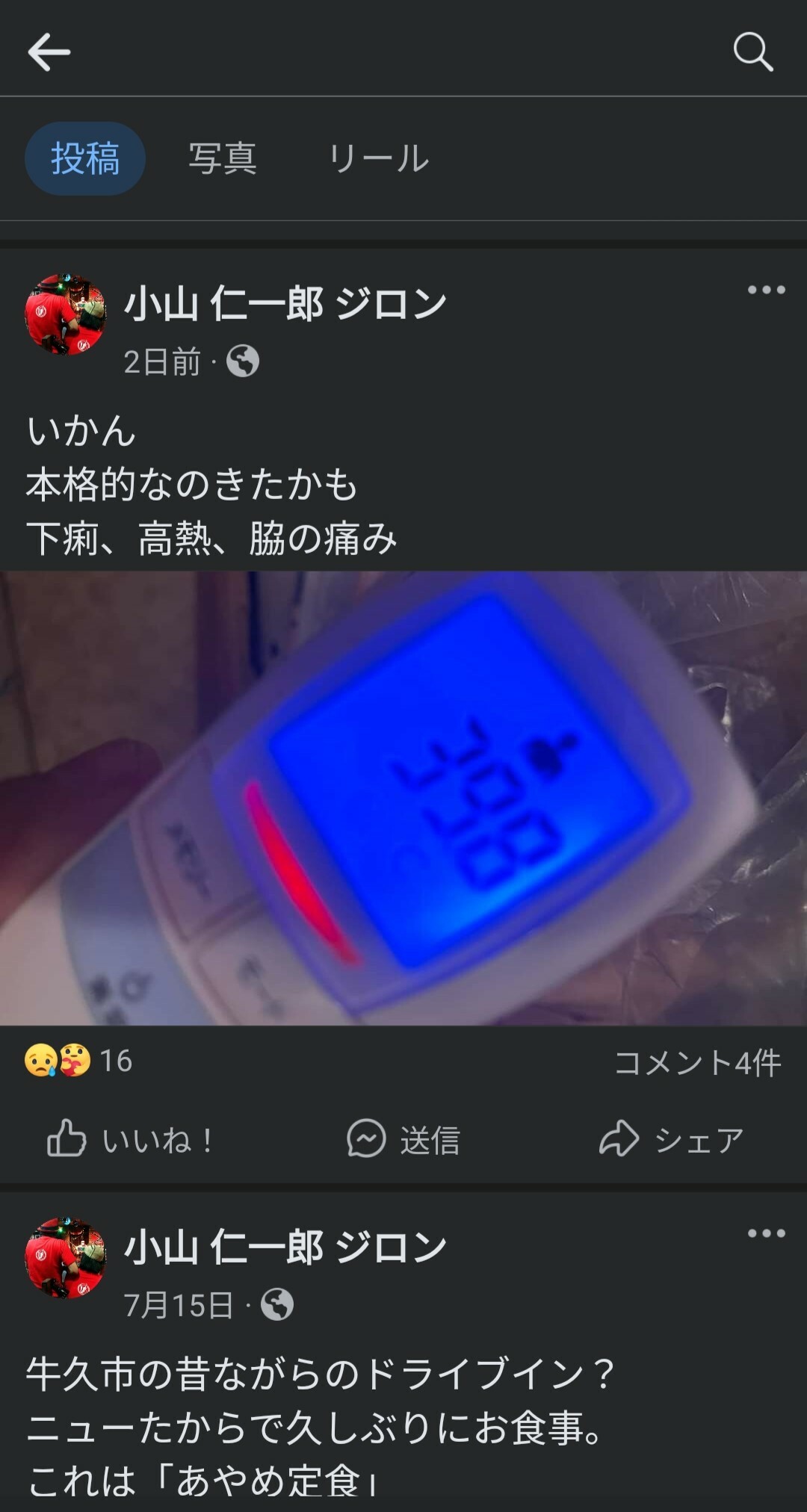Go back with the top-left arrow
Screen dimensions: 807x1512
(x=49, y=52)
